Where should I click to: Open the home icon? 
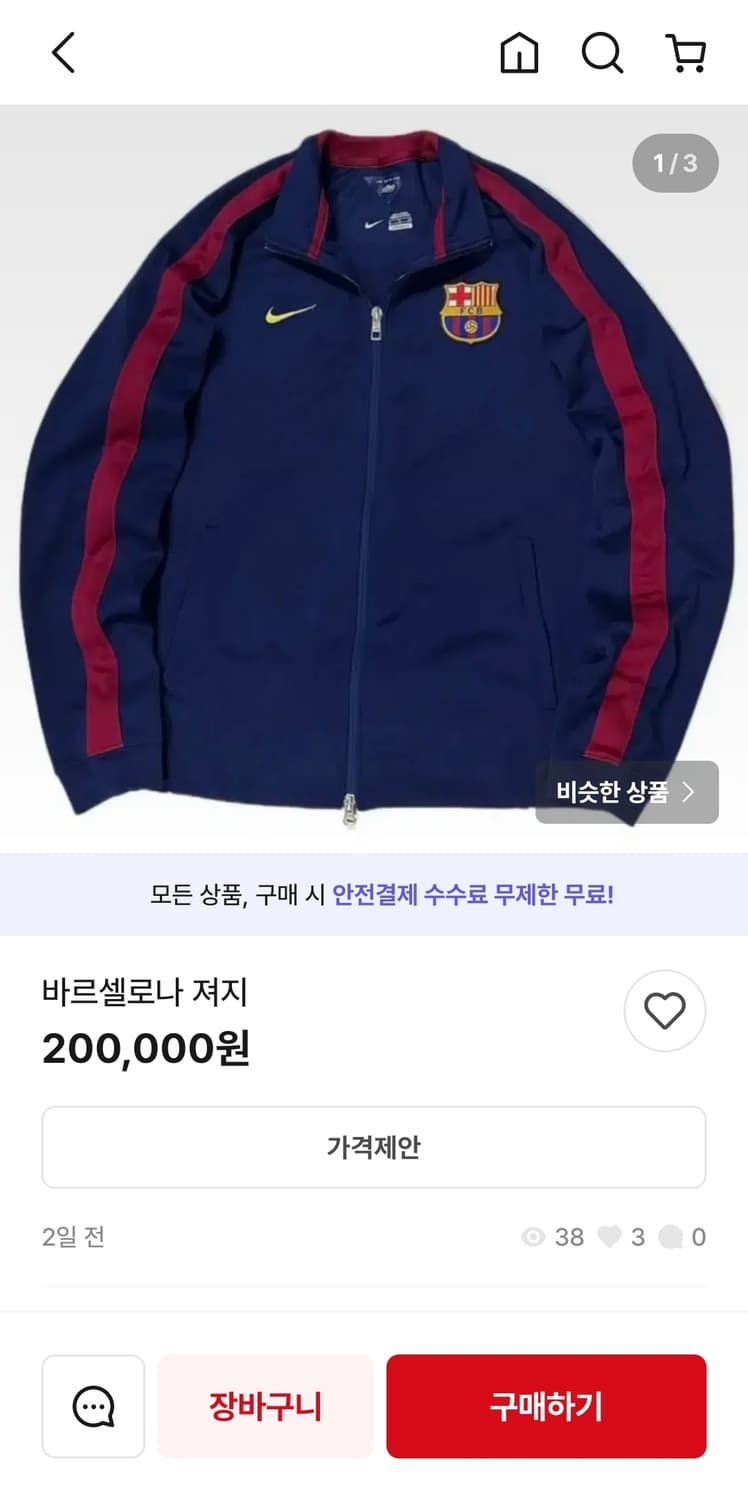click(x=519, y=53)
